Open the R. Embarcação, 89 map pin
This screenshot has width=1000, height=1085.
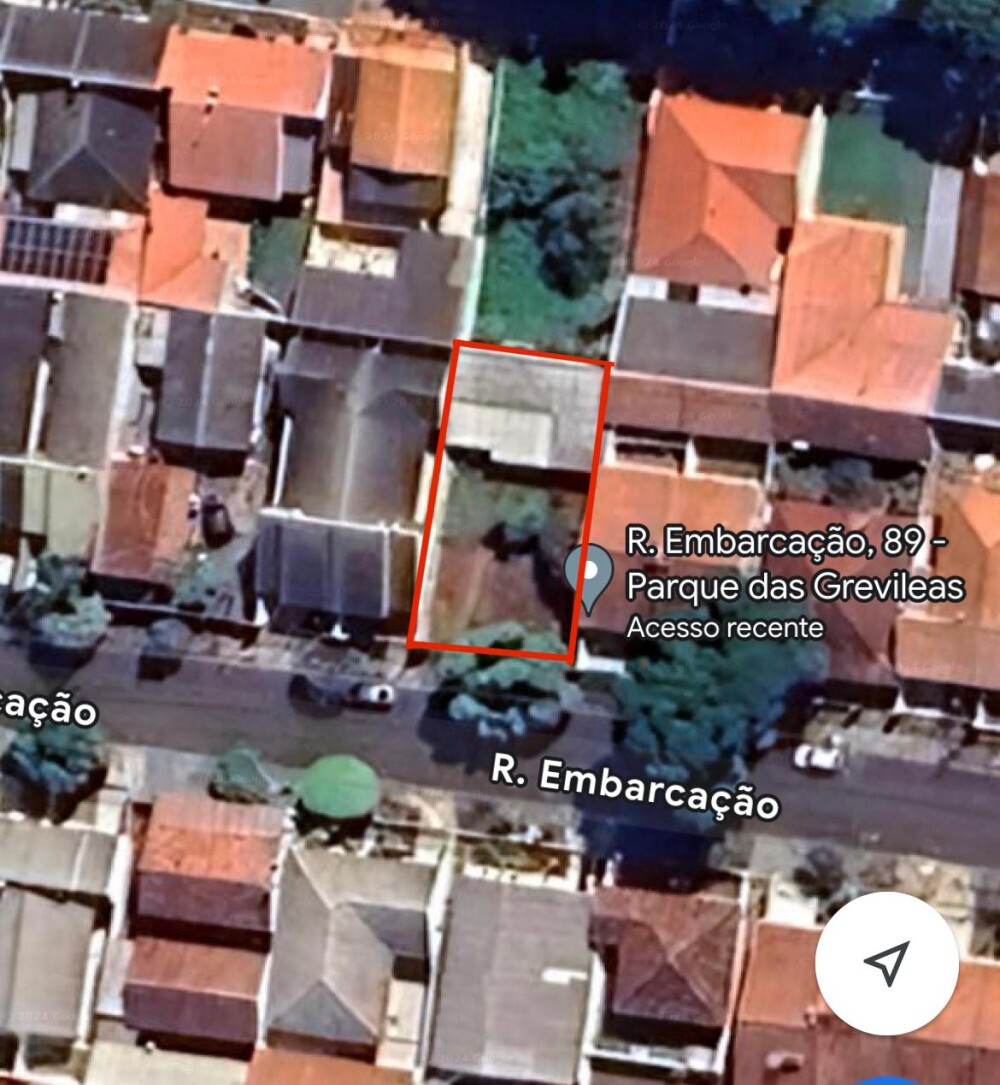tap(589, 574)
